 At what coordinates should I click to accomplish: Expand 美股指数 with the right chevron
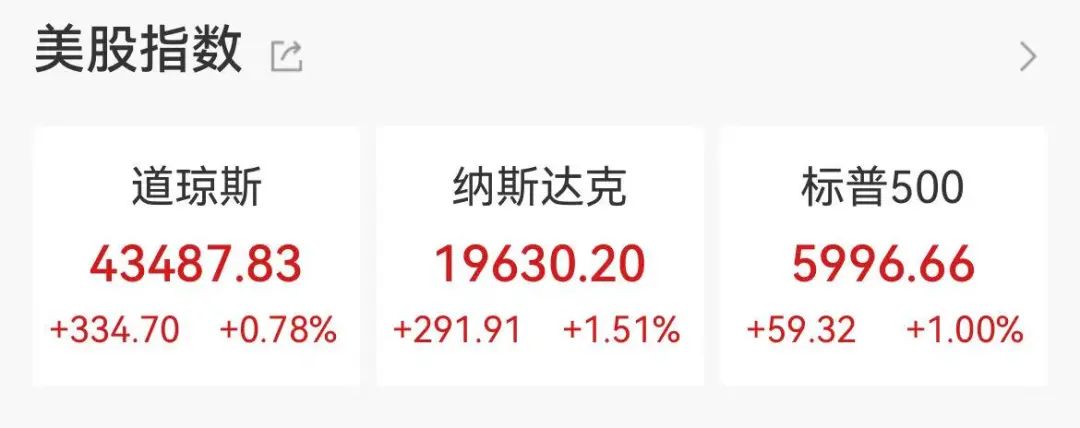point(1028,57)
